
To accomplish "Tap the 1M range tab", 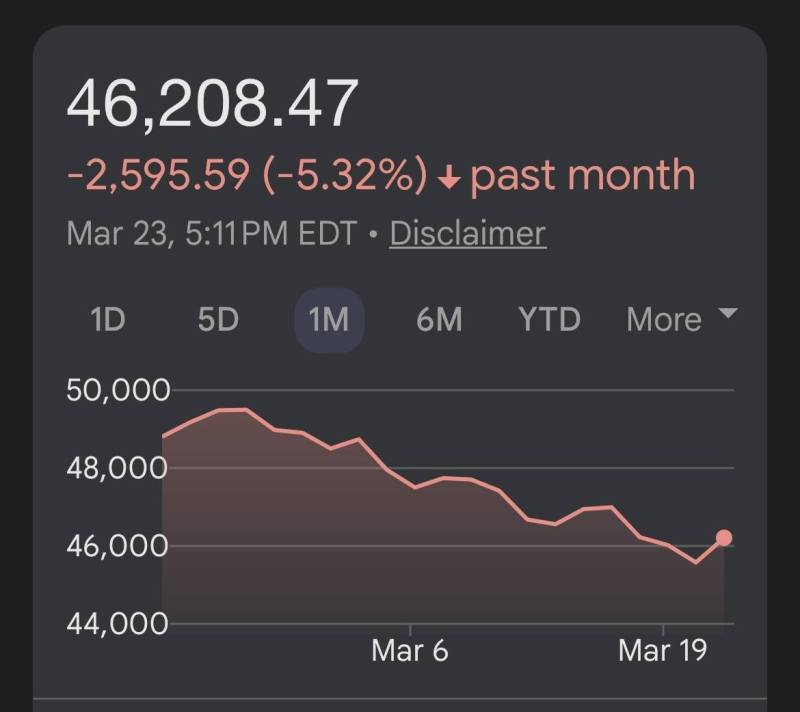I will pyautogui.click(x=328, y=320).
